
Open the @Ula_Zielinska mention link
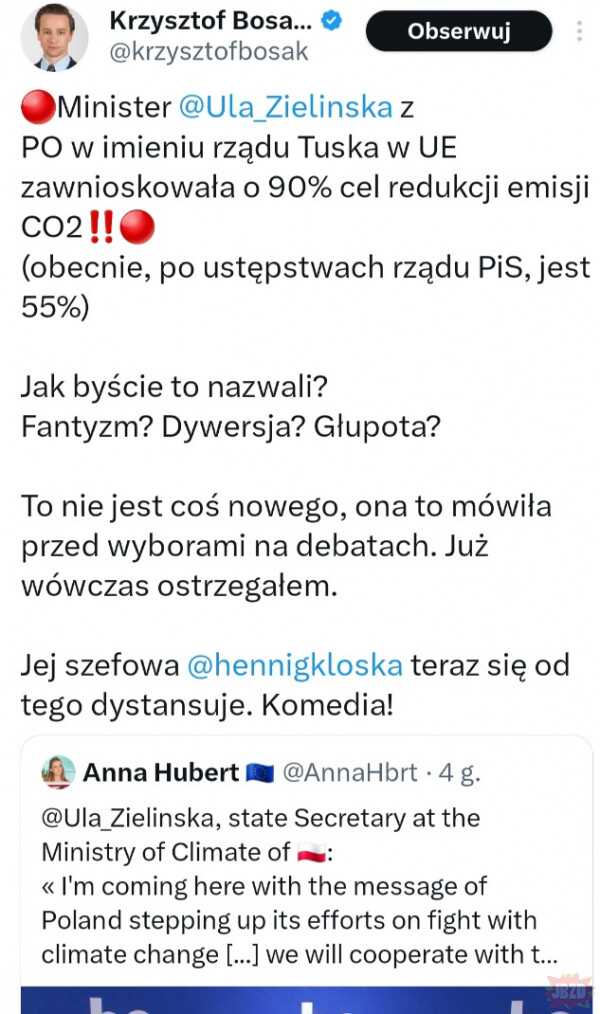point(285,107)
